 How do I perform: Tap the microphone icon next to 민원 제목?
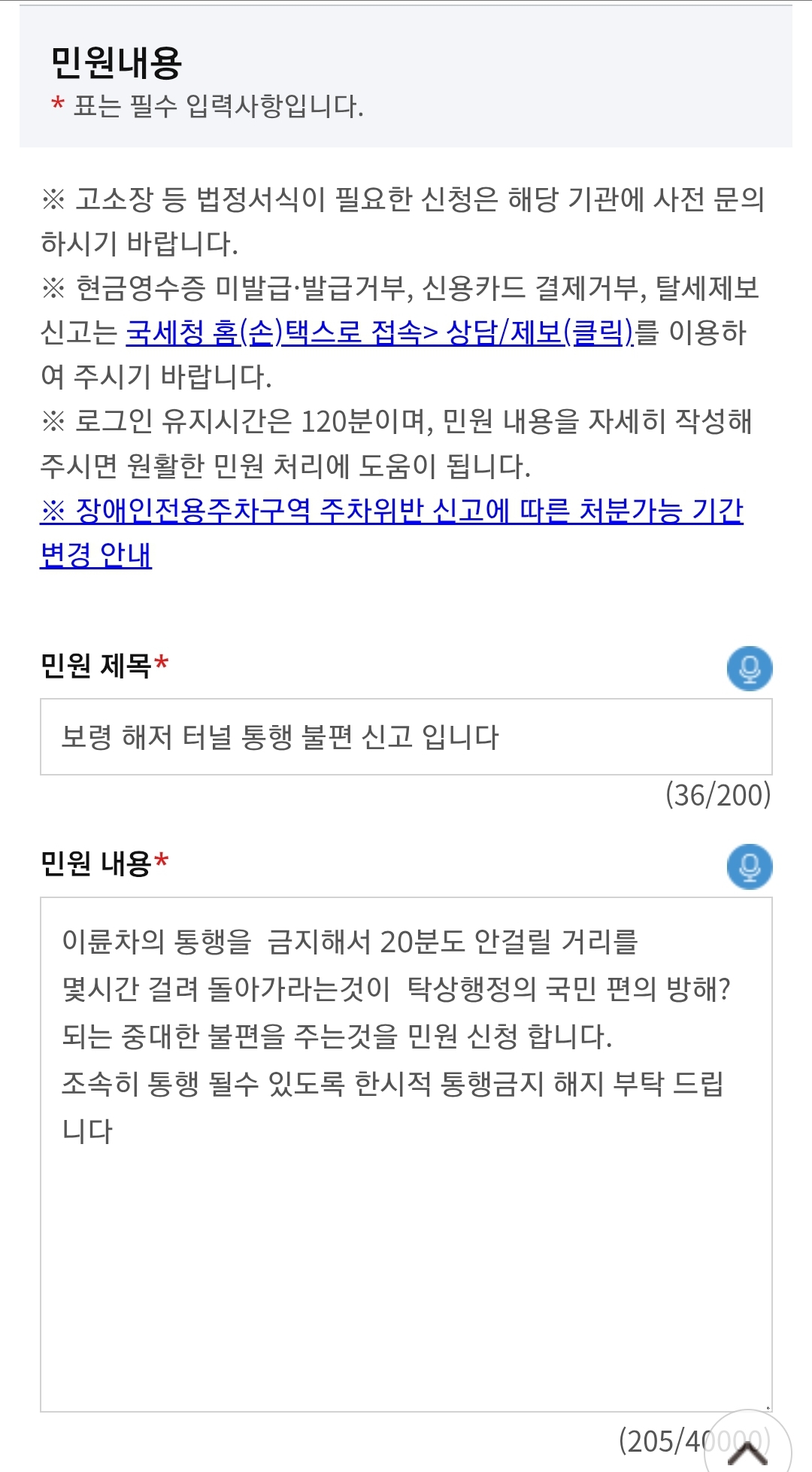pos(749,668)
